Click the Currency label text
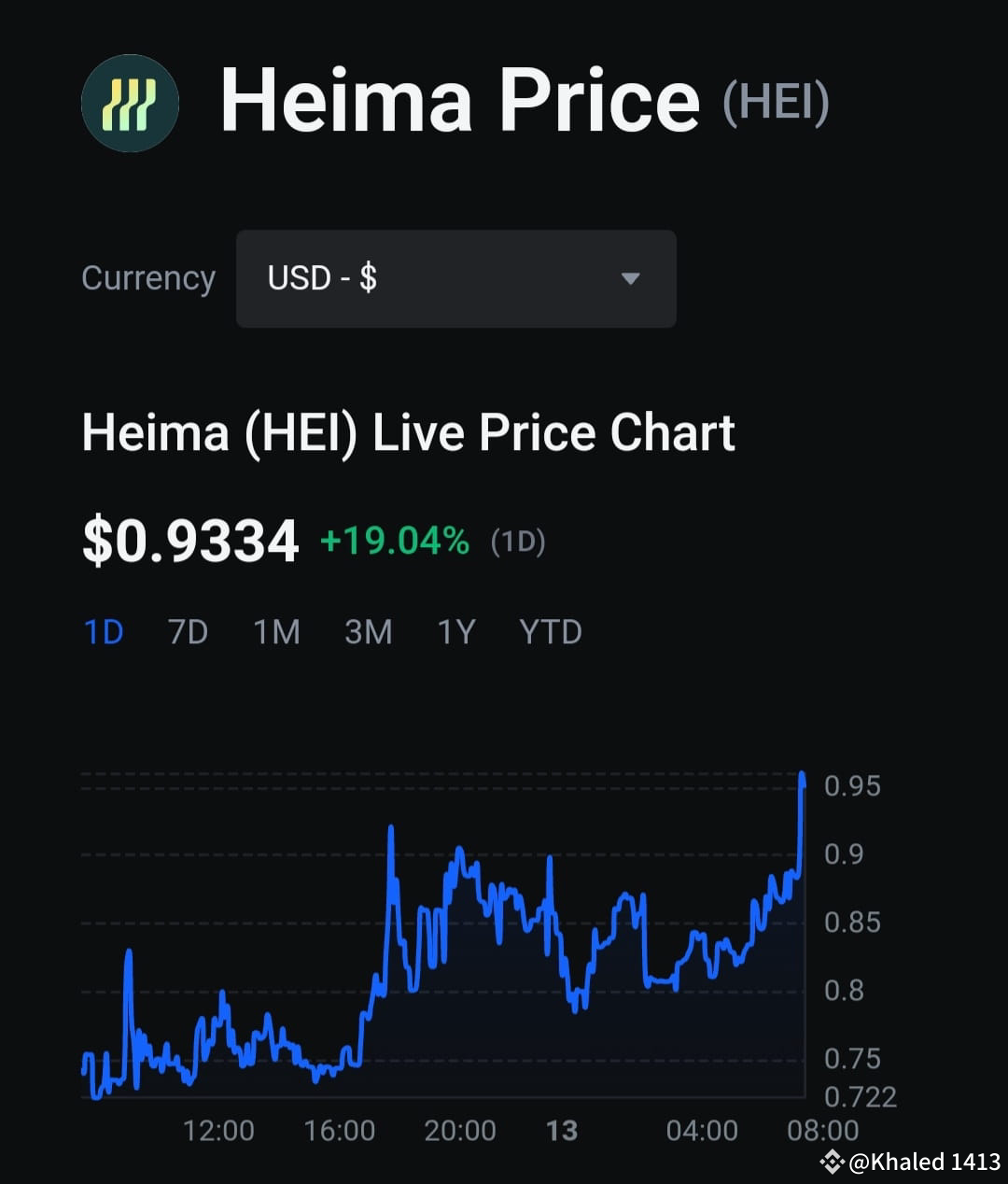1008x1184 pixels. pyautogui.click(x=149, y=278)
